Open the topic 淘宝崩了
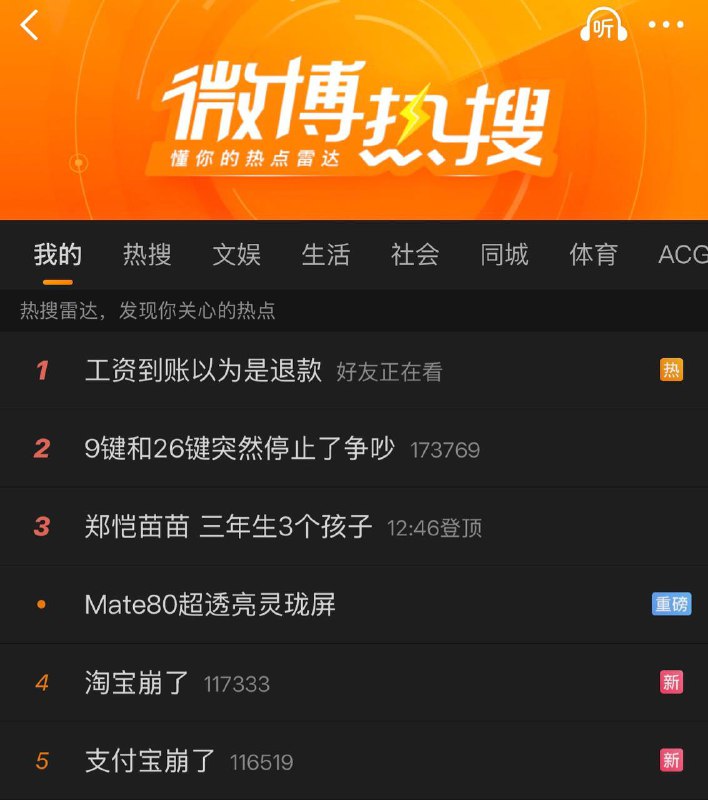The image size is (708, 800). 137,683
